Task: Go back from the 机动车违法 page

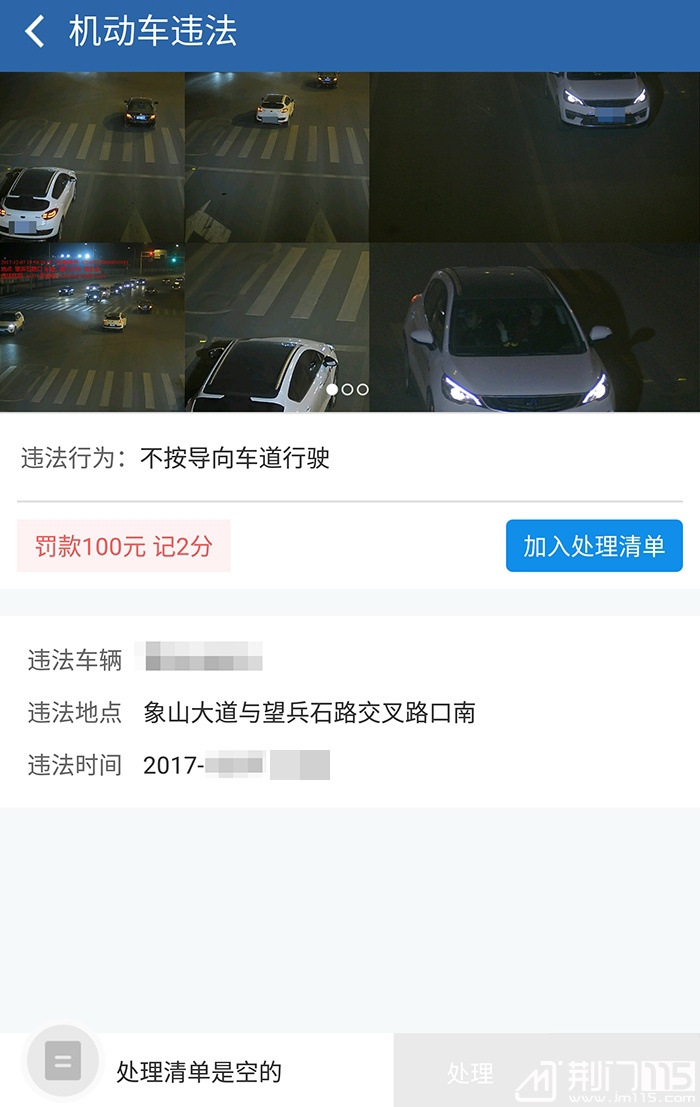Action: pos(35,32)
